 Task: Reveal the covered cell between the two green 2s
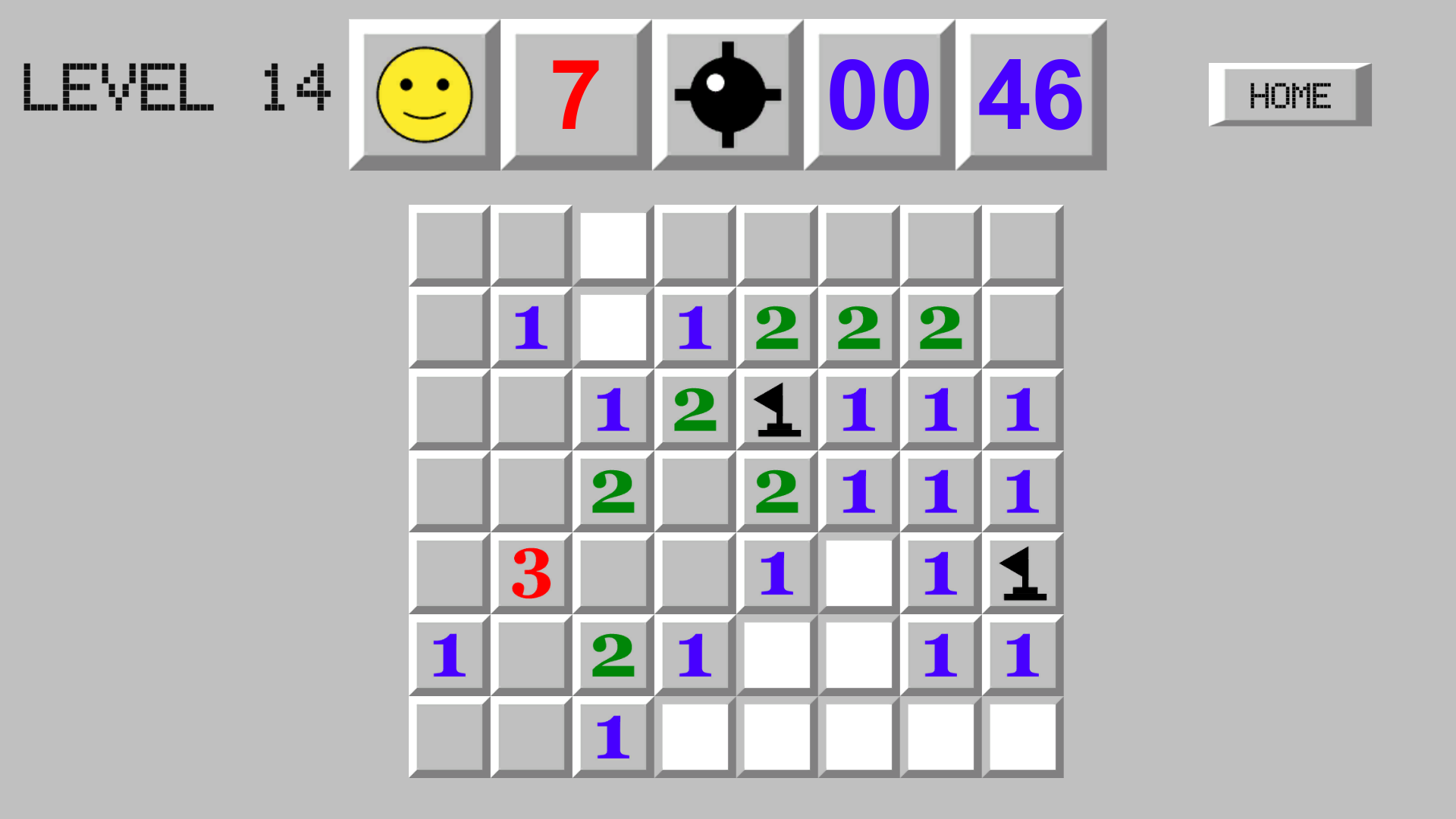coord(695,491)
